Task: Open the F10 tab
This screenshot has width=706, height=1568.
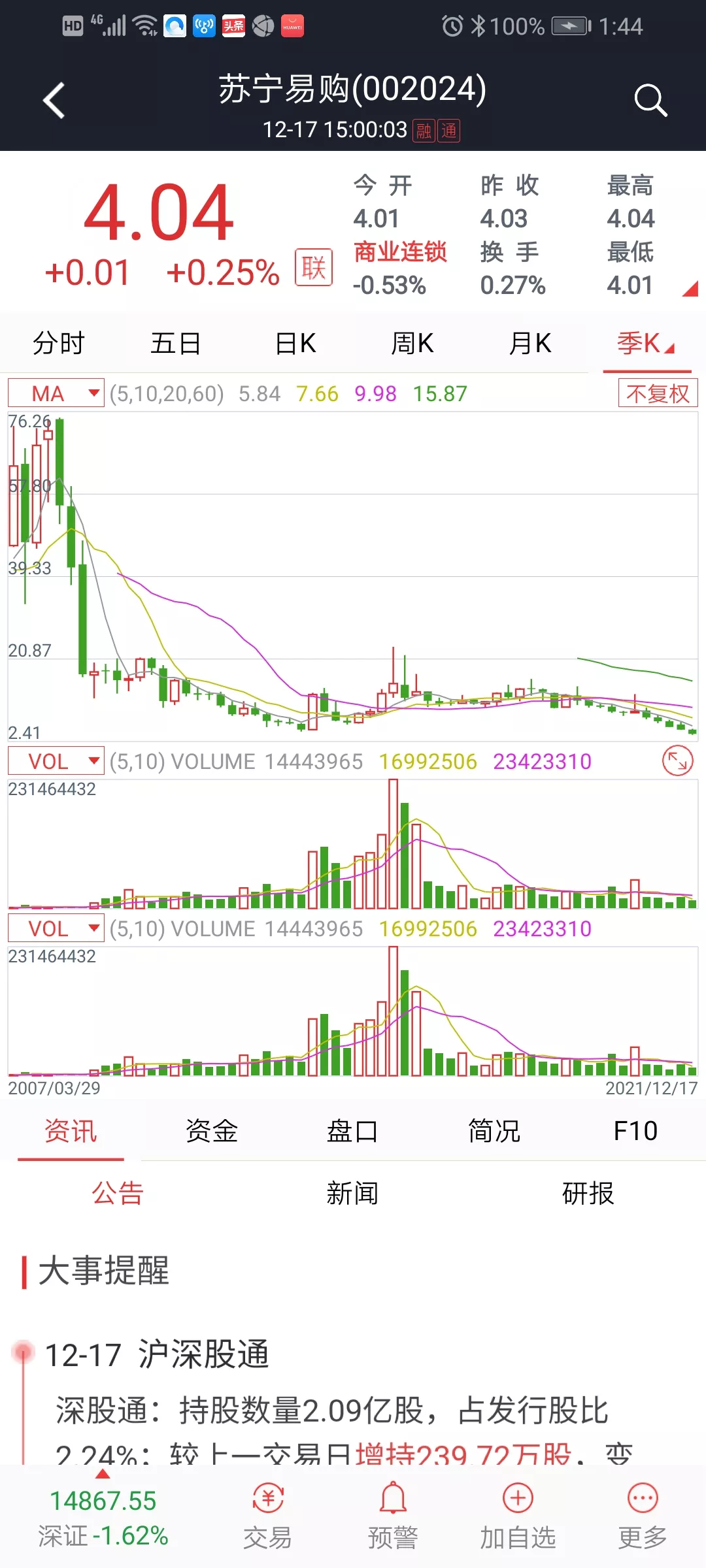Action: tap(635, 1131)
